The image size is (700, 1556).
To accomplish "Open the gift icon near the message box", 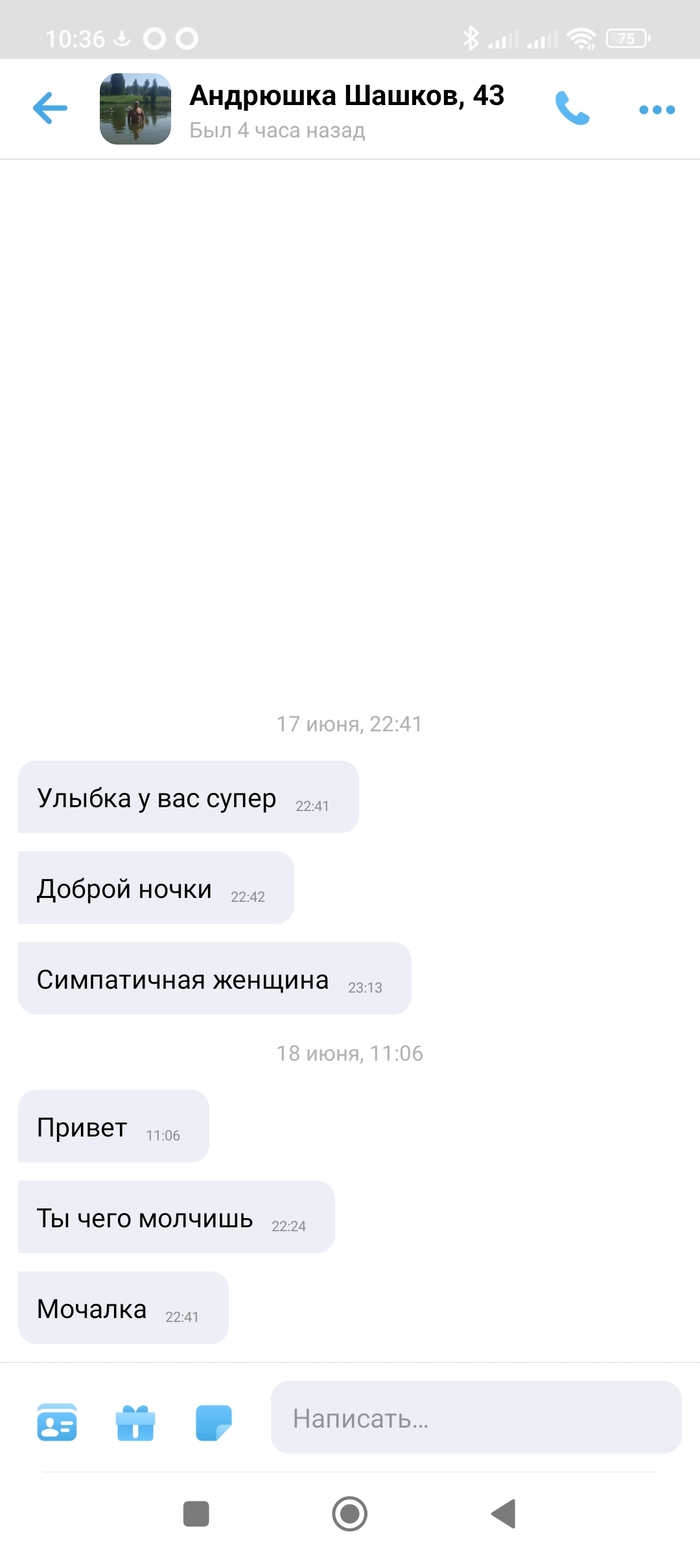I will [x=135, y=1422].
